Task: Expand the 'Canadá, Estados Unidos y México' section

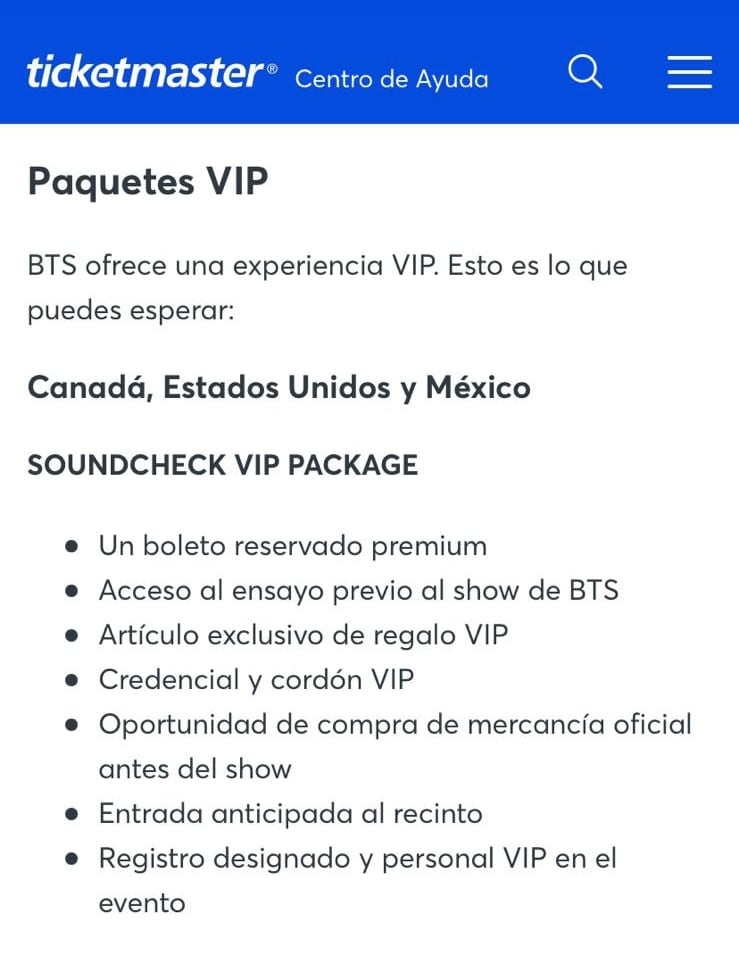Action: (280, 387)
